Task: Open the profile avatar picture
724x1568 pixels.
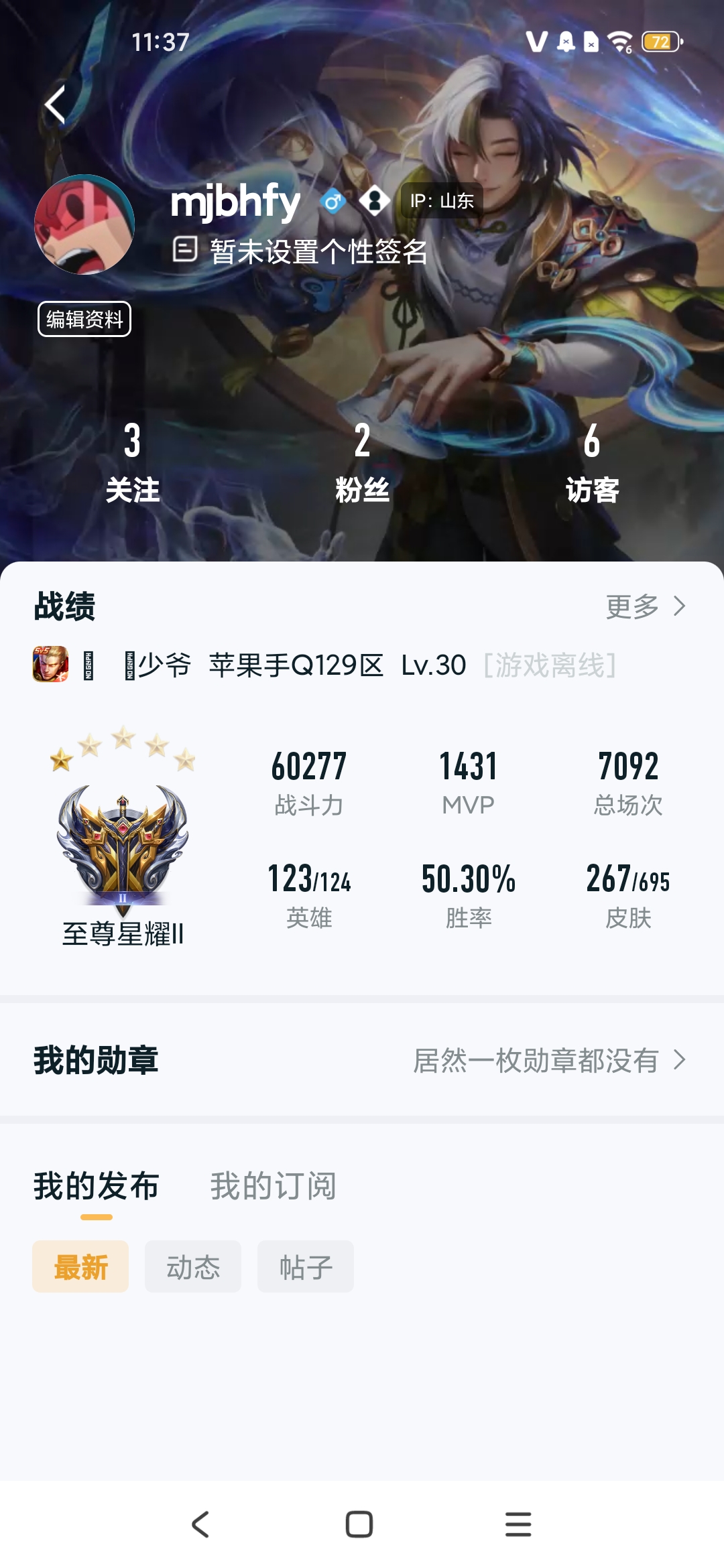Action: click(x=84, y=224)
